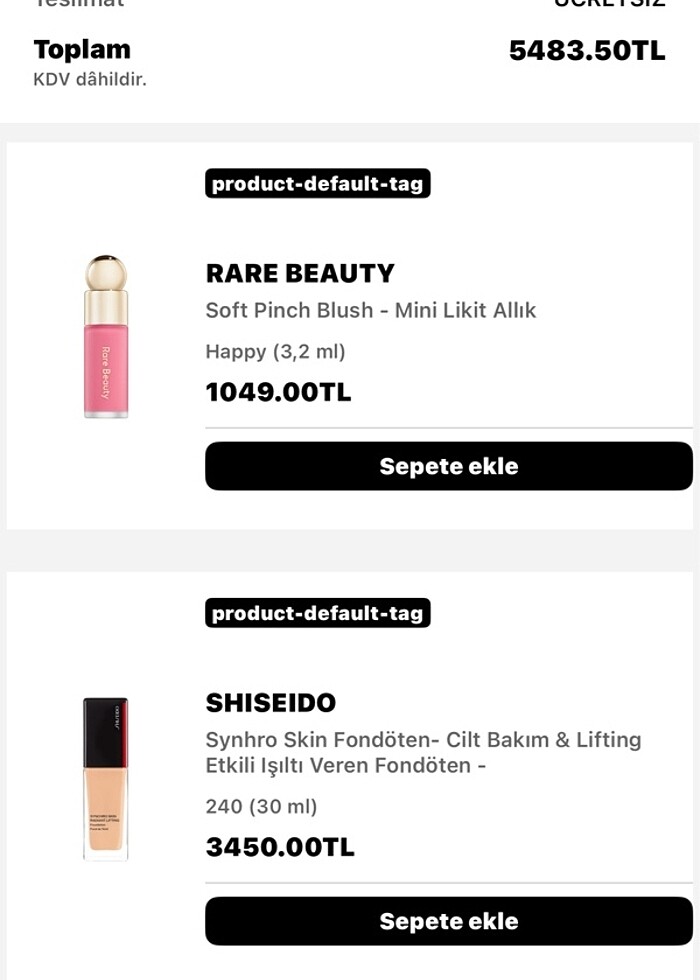Screen dimensions: 700x980
Task: Open the Rare Beauty blush product image
Action: click(105, 337)
